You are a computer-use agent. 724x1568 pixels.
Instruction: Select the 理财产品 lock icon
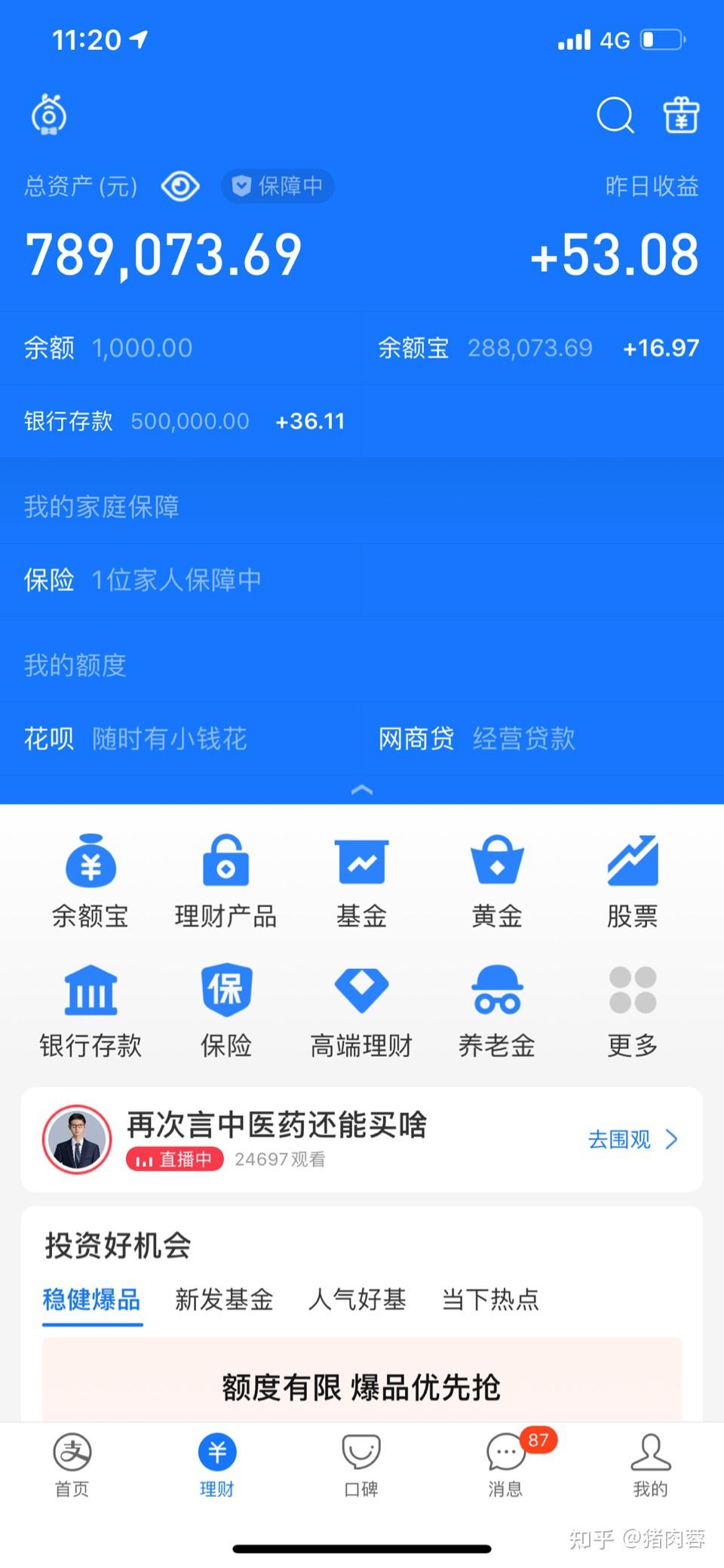tap(225, 860)
